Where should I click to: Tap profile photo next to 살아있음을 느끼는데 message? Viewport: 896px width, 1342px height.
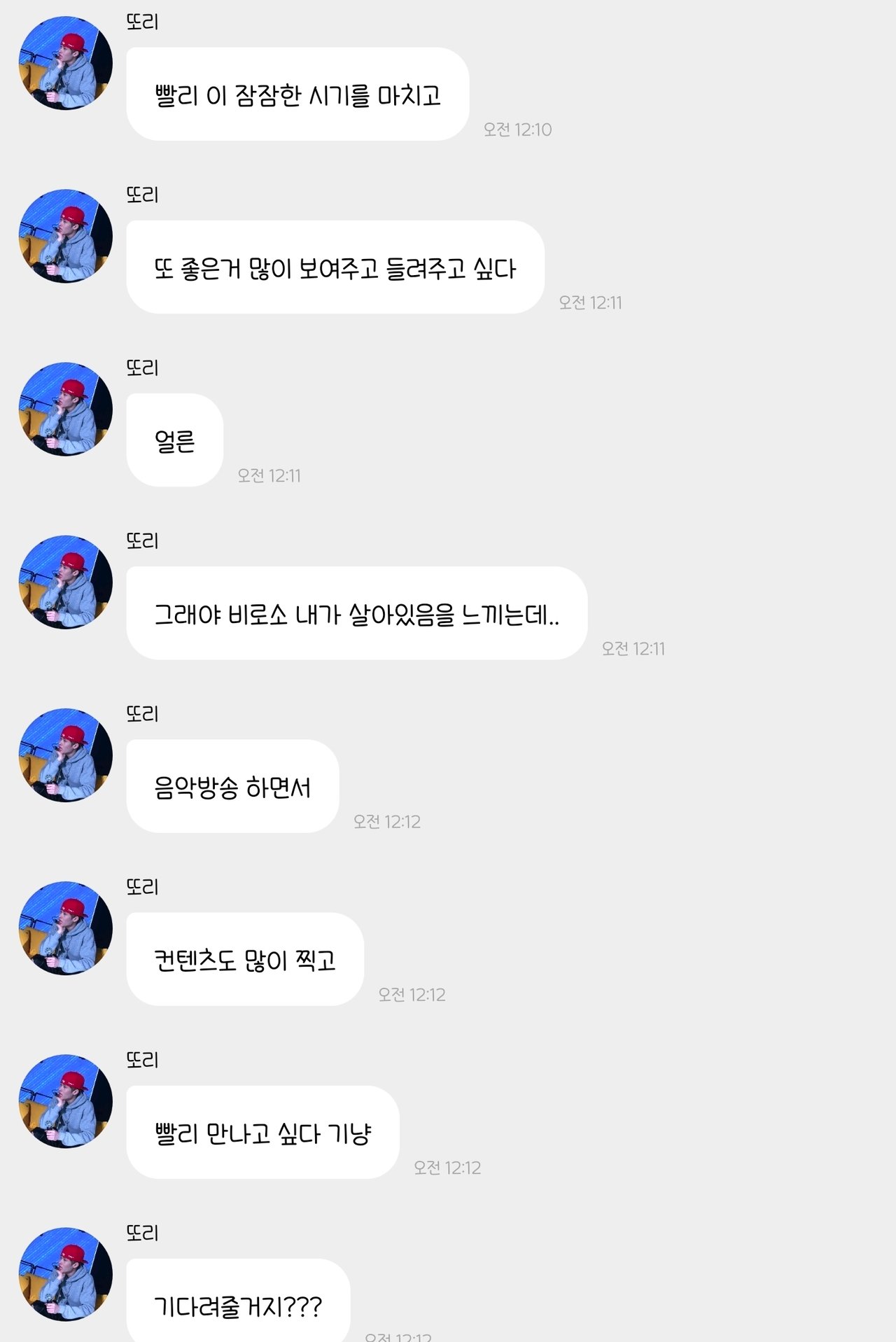pos(63,587)
